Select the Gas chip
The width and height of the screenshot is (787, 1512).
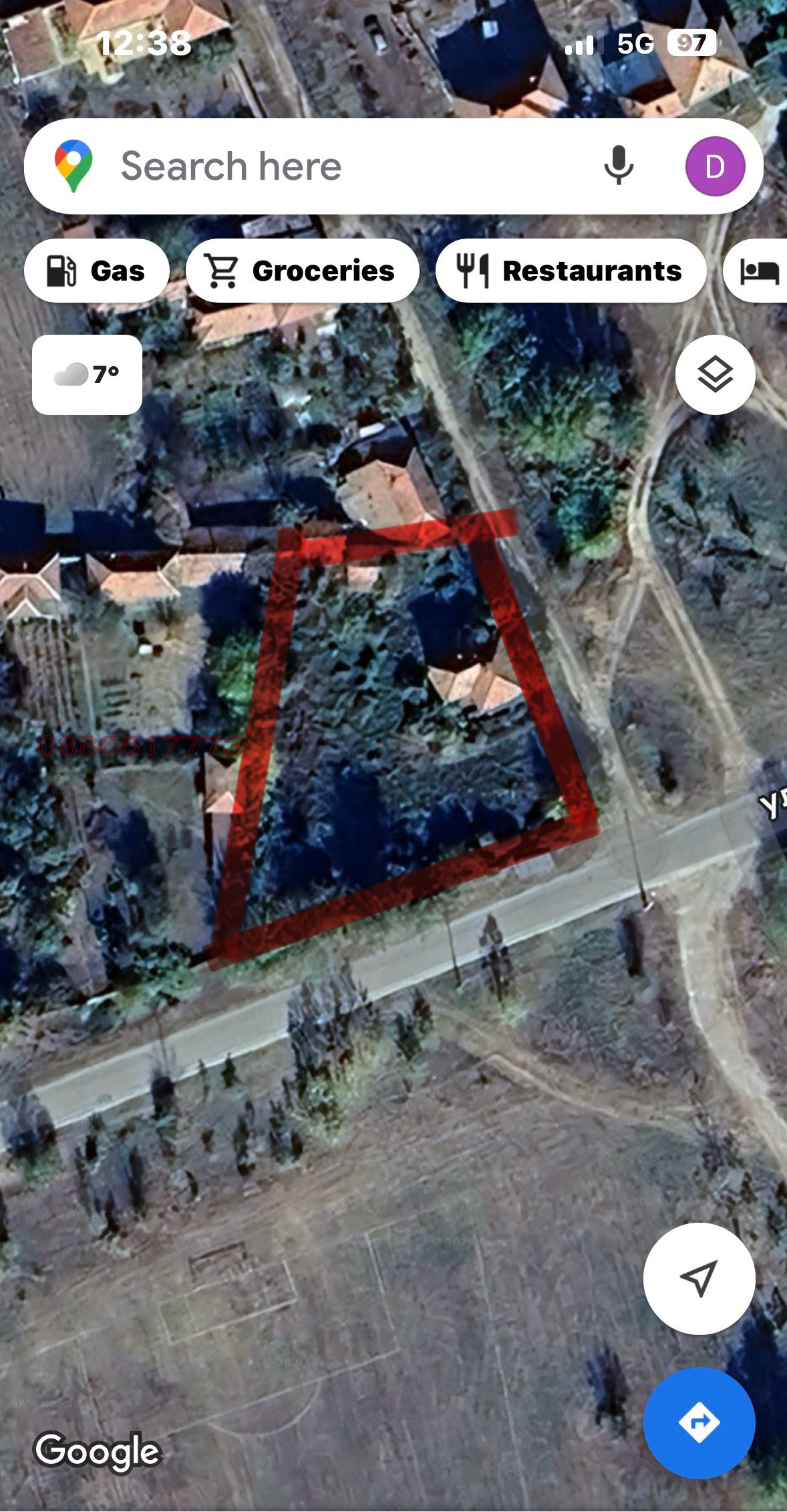(97, 271)
